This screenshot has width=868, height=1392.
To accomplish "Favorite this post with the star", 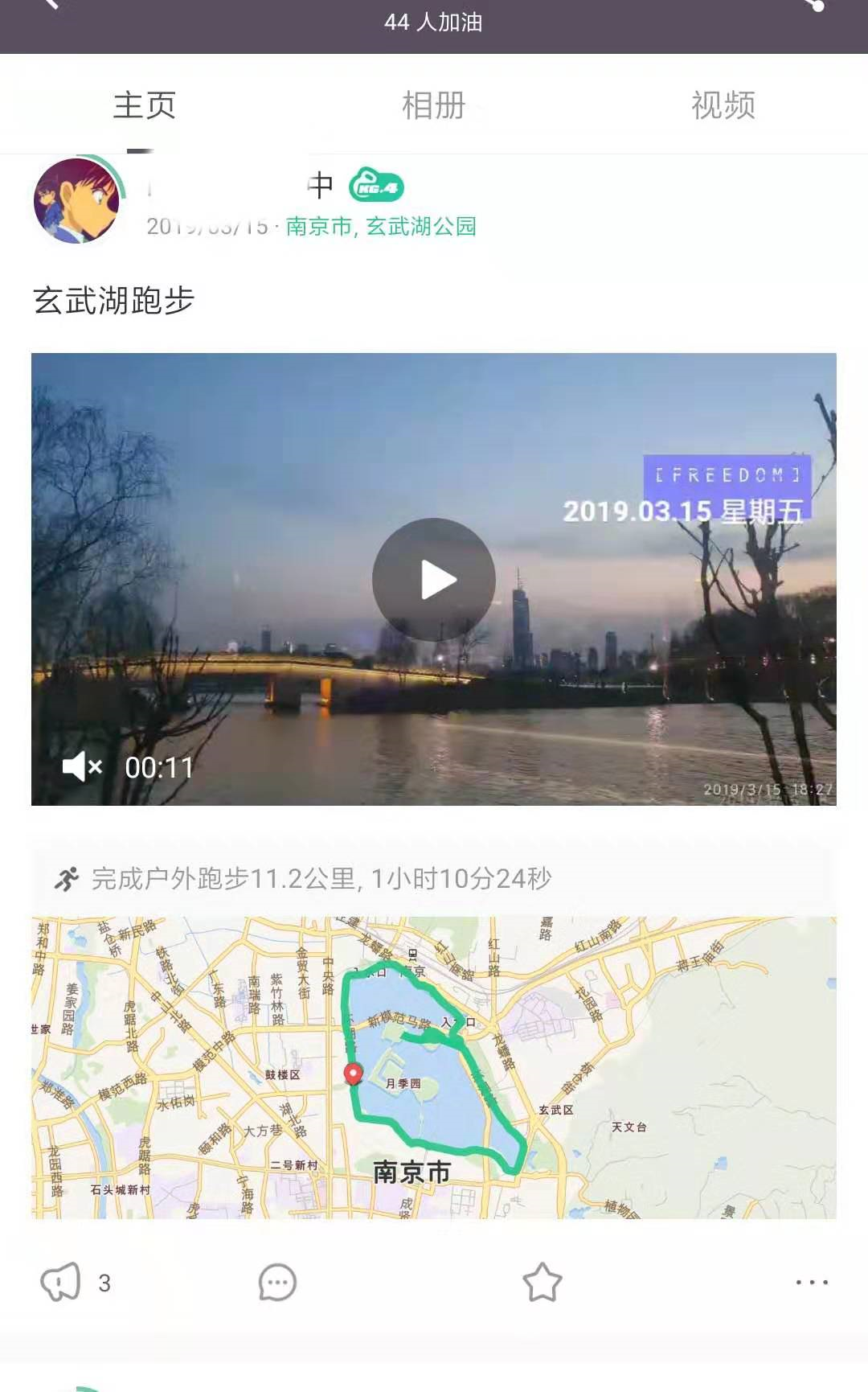I will click(542, 1282).
